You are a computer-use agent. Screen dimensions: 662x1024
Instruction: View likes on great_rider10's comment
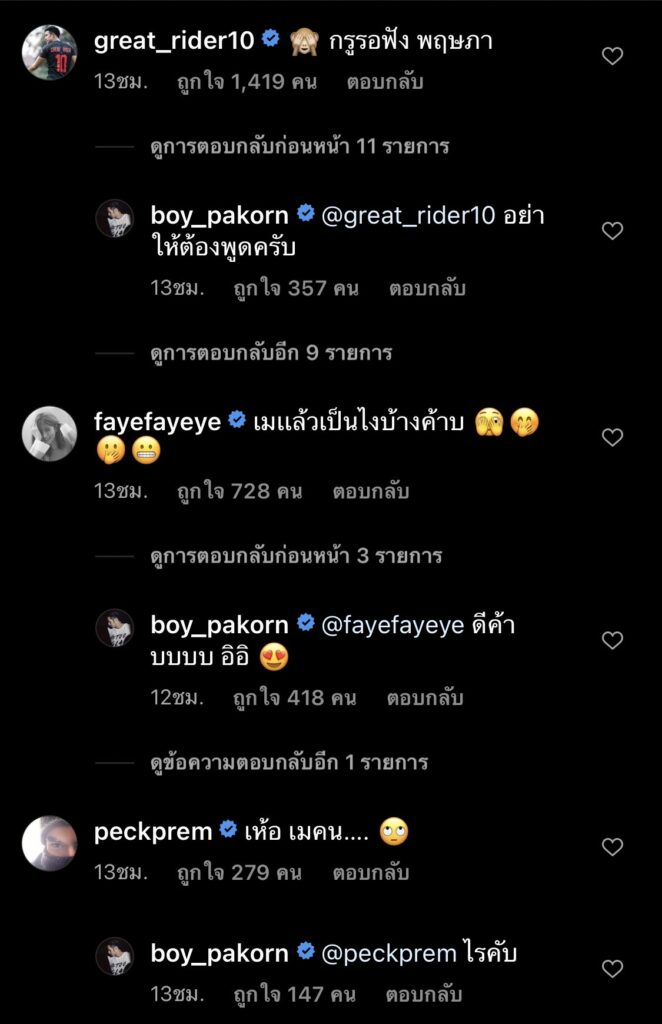[246, 82]
